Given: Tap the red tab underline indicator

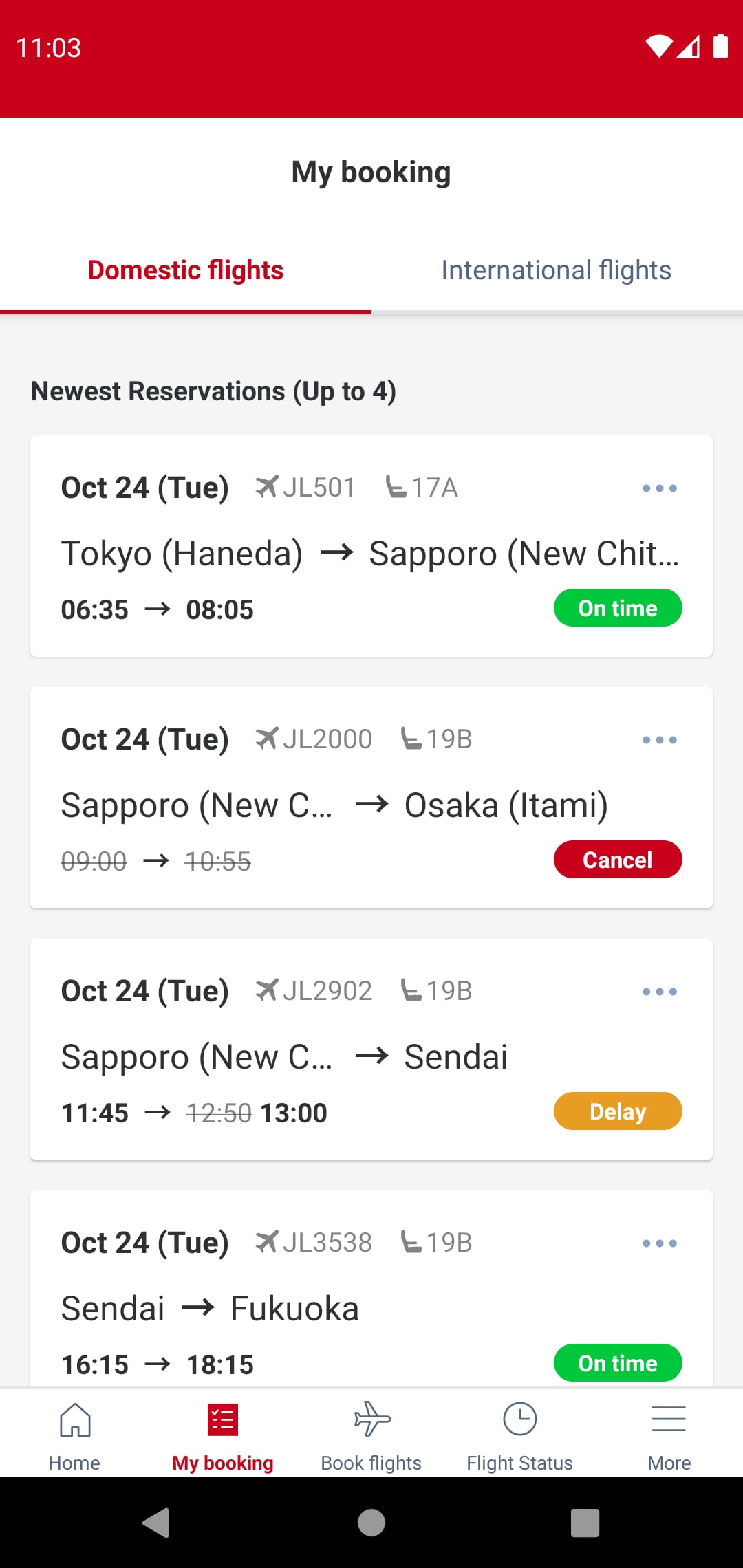Looking at the screenshot, I should (x=184, y=313).
